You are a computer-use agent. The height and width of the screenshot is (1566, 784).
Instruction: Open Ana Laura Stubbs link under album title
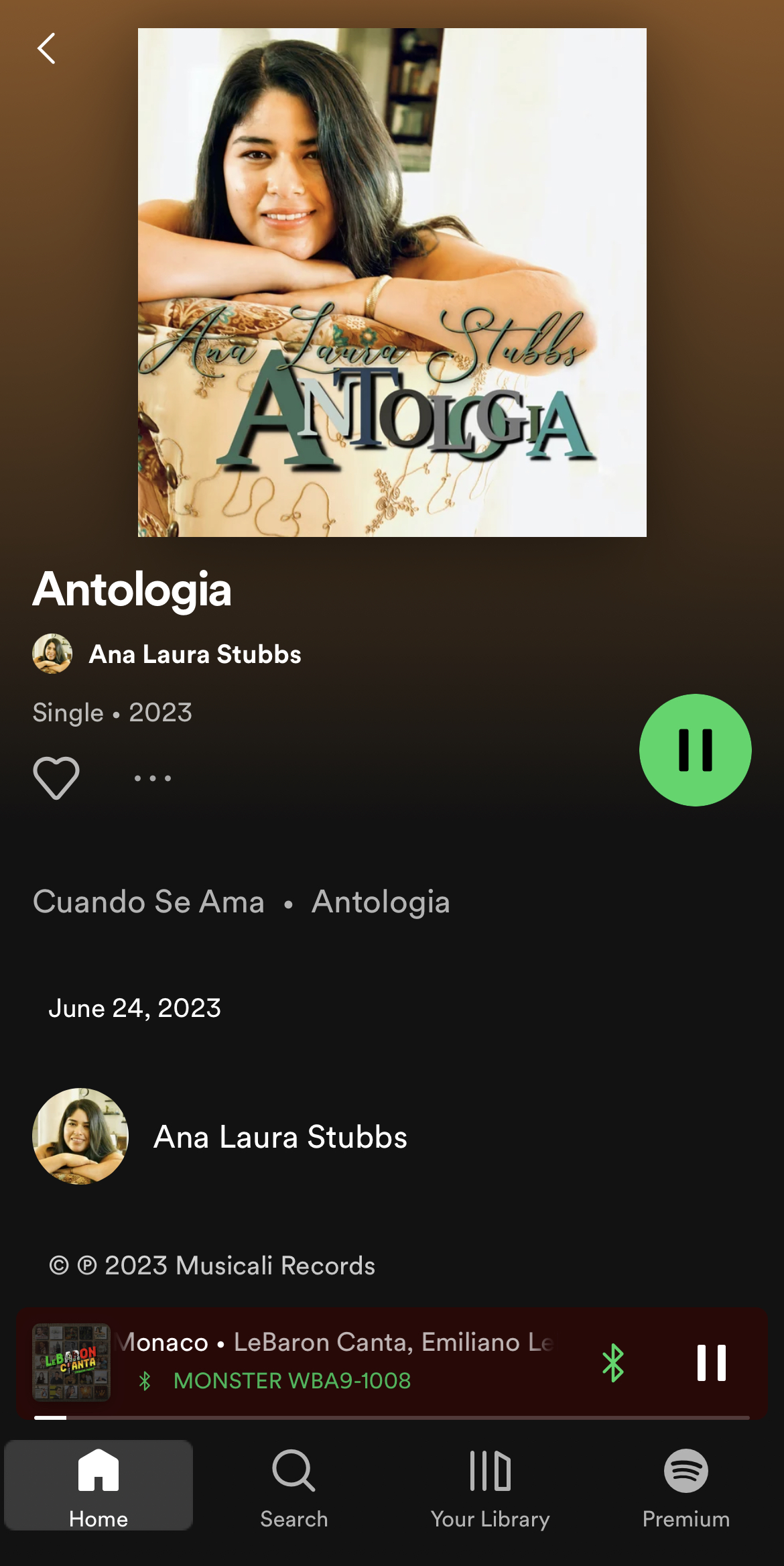[194, 654]
